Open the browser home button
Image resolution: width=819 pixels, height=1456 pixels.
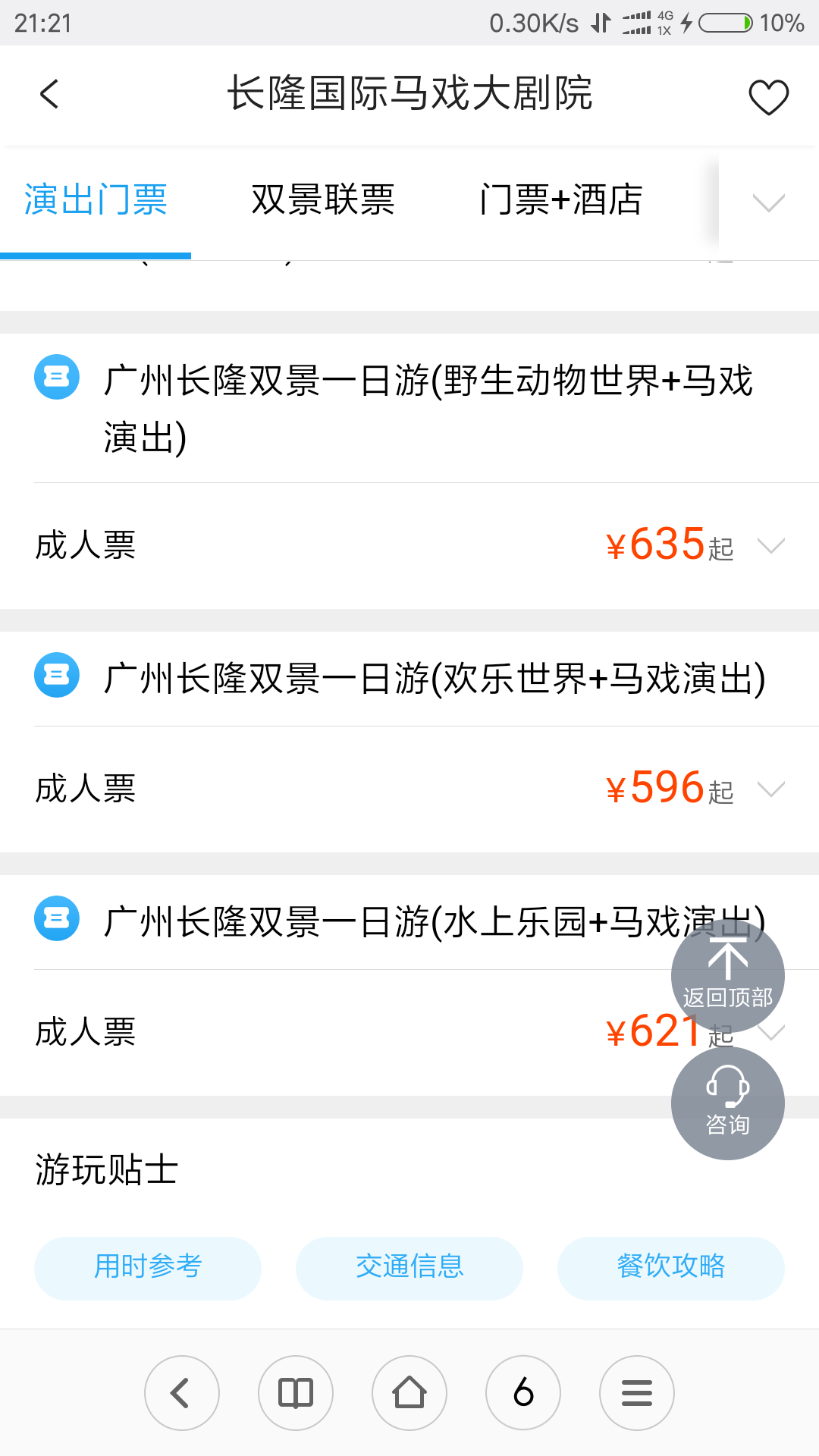coord(409,1393)
